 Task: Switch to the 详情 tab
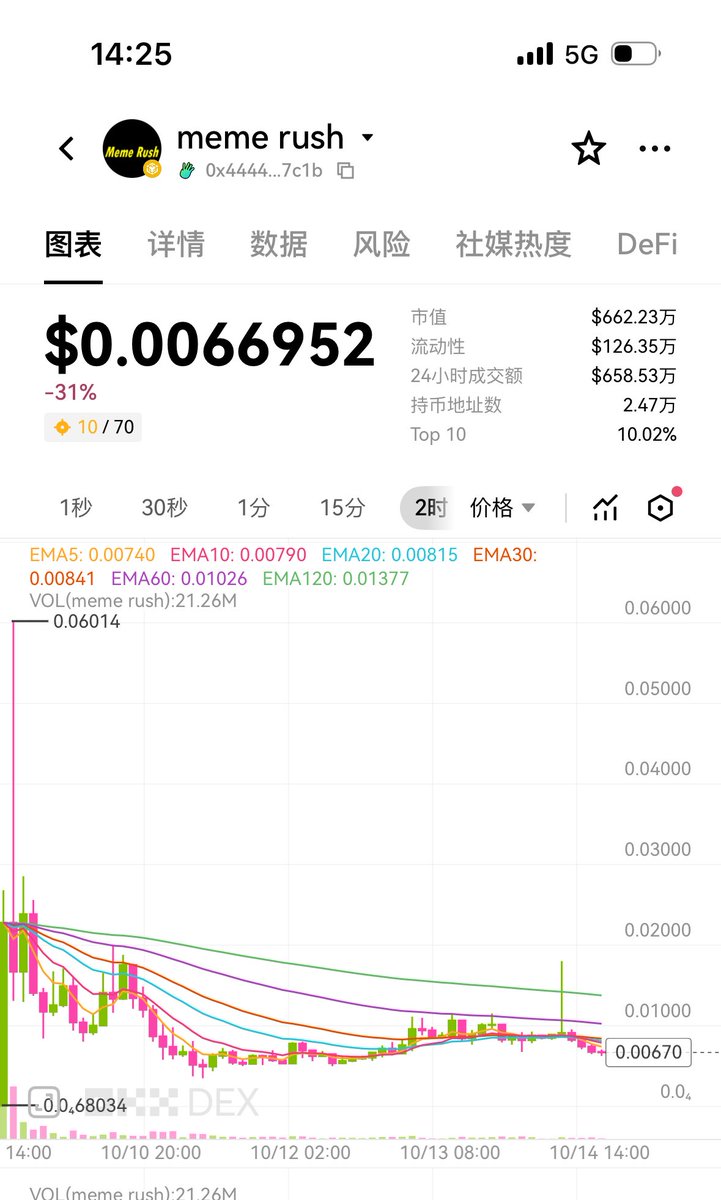pos(176,244)
